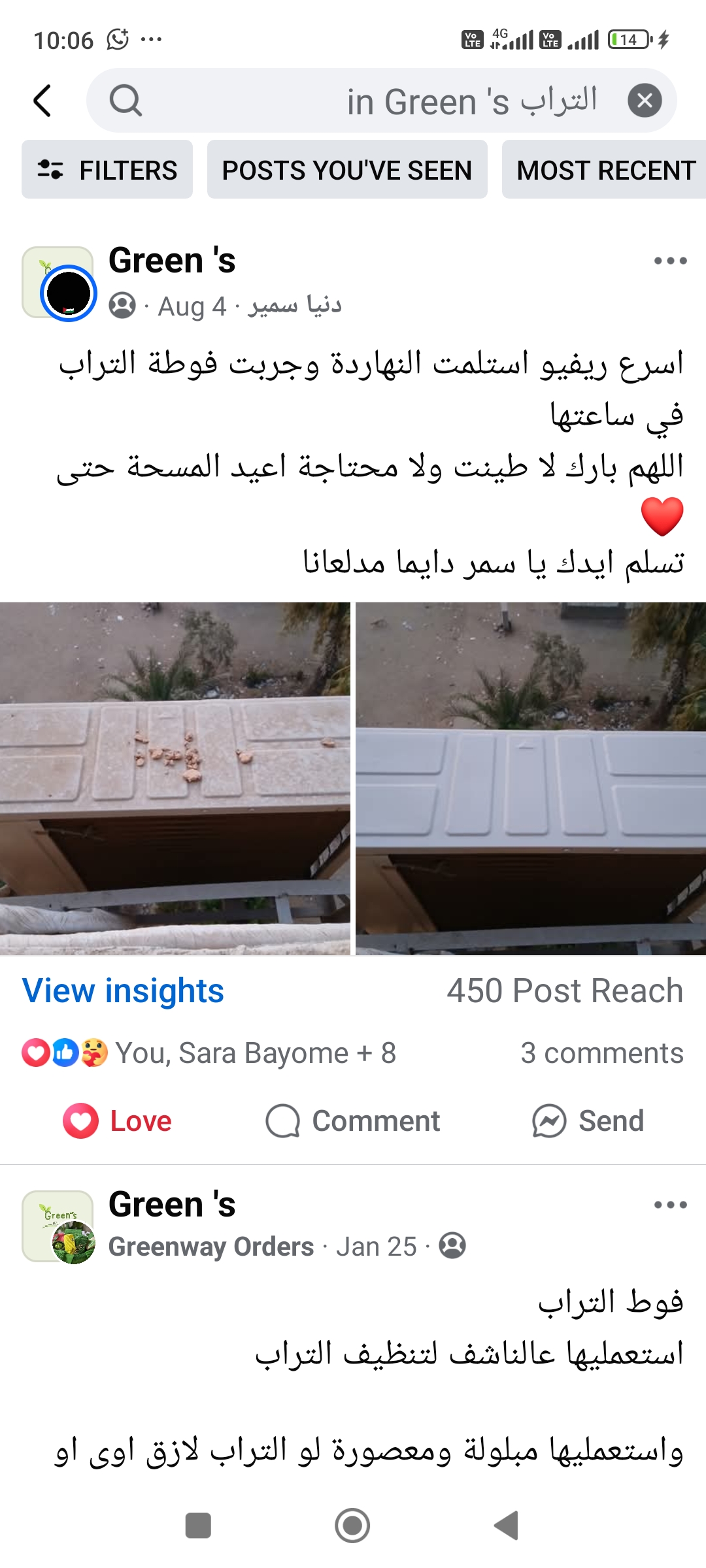The height and width of the screenshot is (1568, 706).
Task: Go back using the top-left arrow
Action: 42,101
